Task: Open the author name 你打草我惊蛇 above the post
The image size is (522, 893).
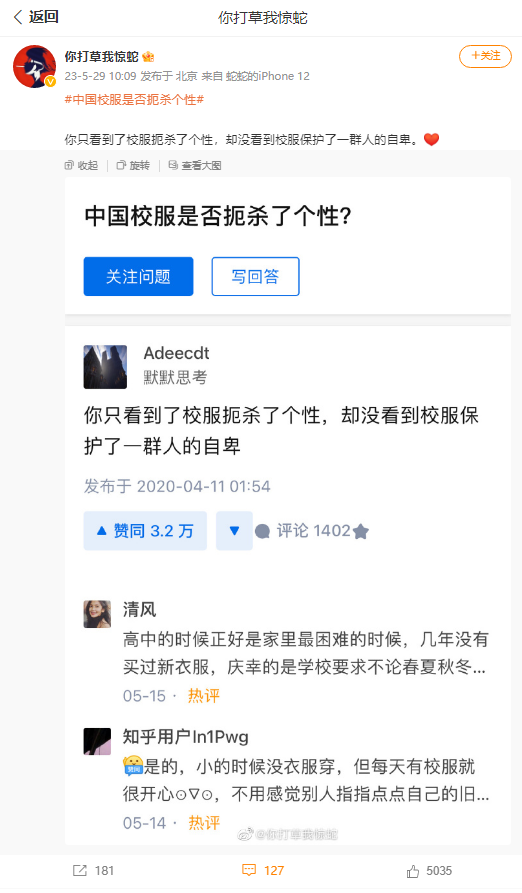Action: [101, 56]
